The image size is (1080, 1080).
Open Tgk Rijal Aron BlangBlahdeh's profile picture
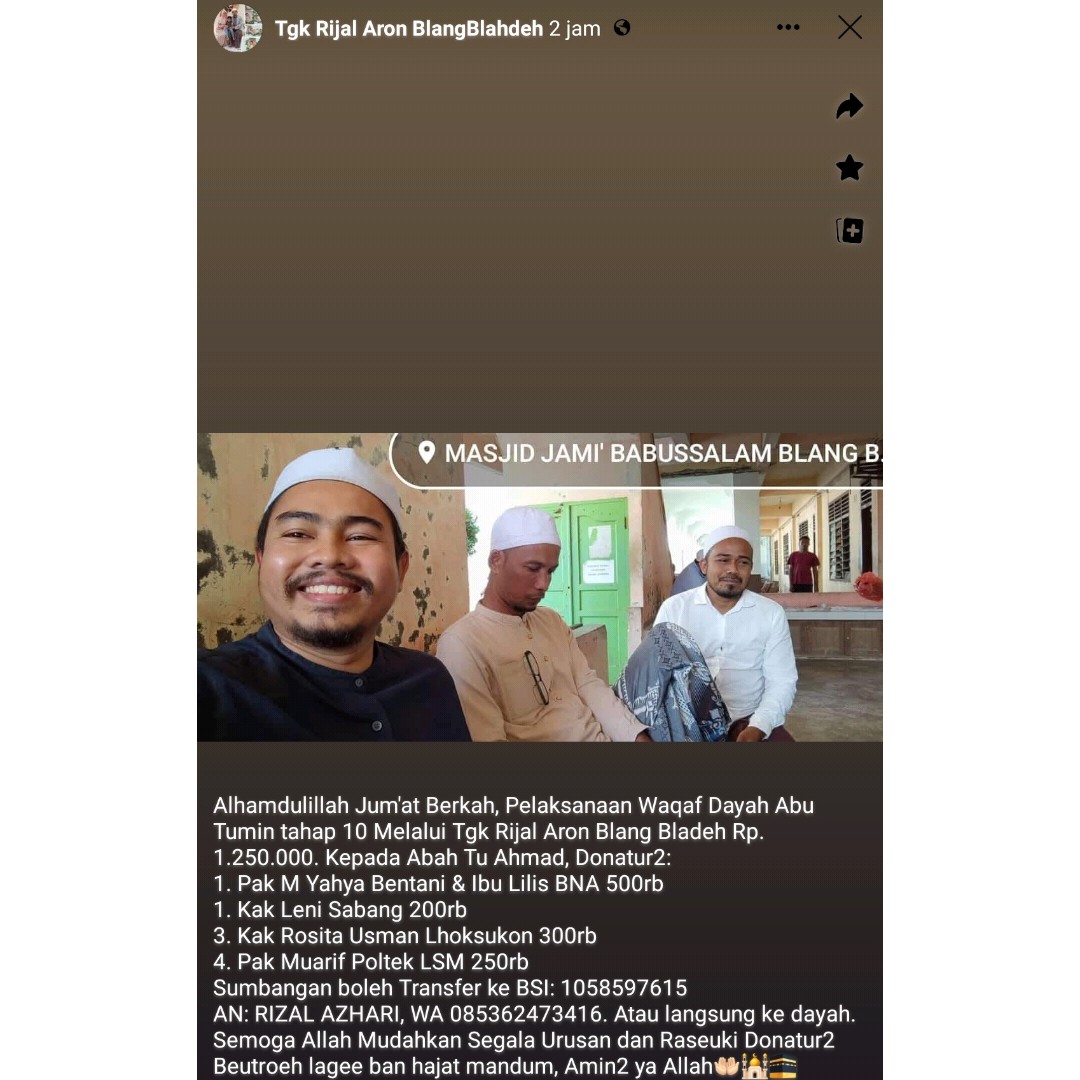coord(238,28)
